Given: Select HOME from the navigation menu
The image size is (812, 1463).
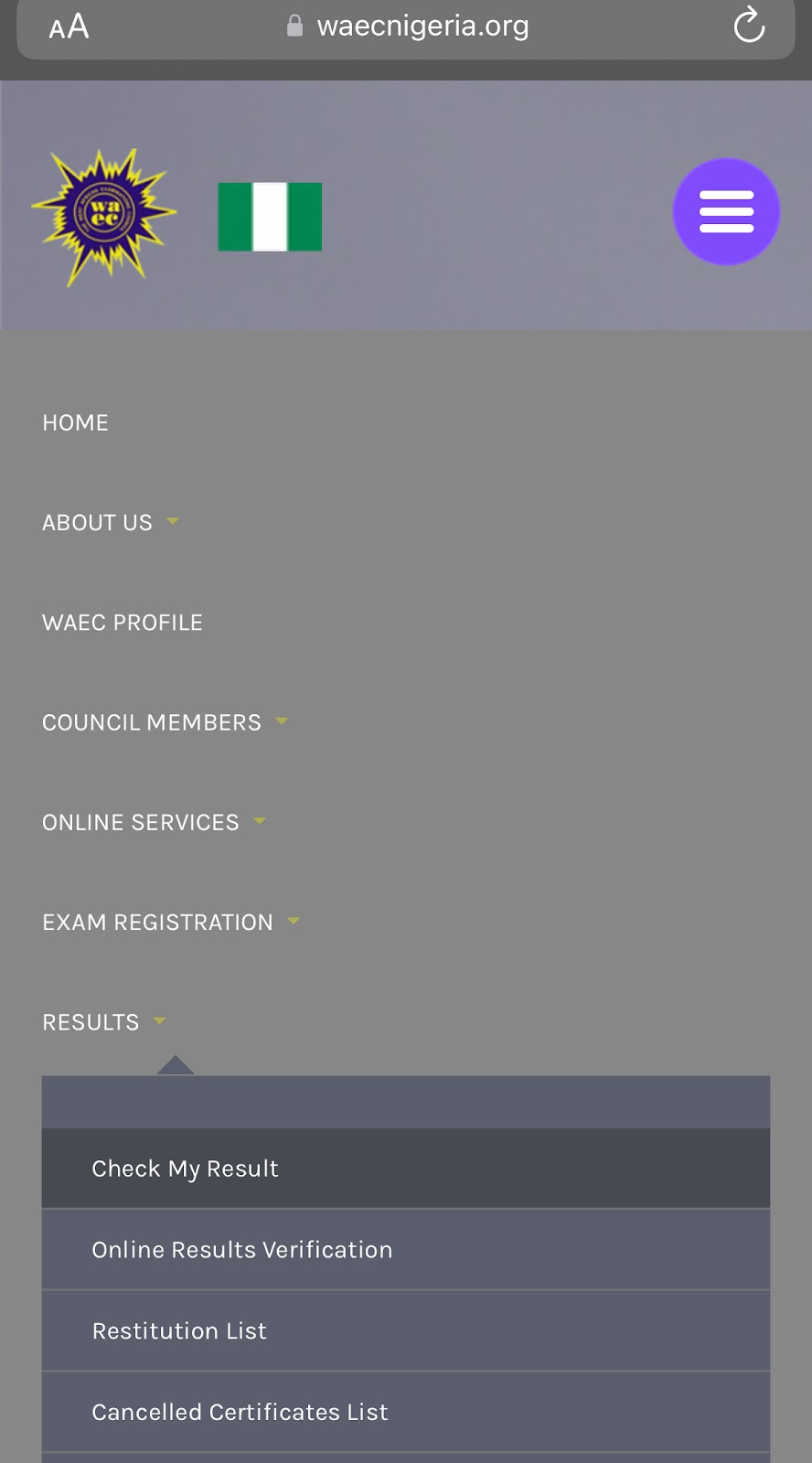Looking at the screenshot, I should pyautogui.click(x=75, y=422).
